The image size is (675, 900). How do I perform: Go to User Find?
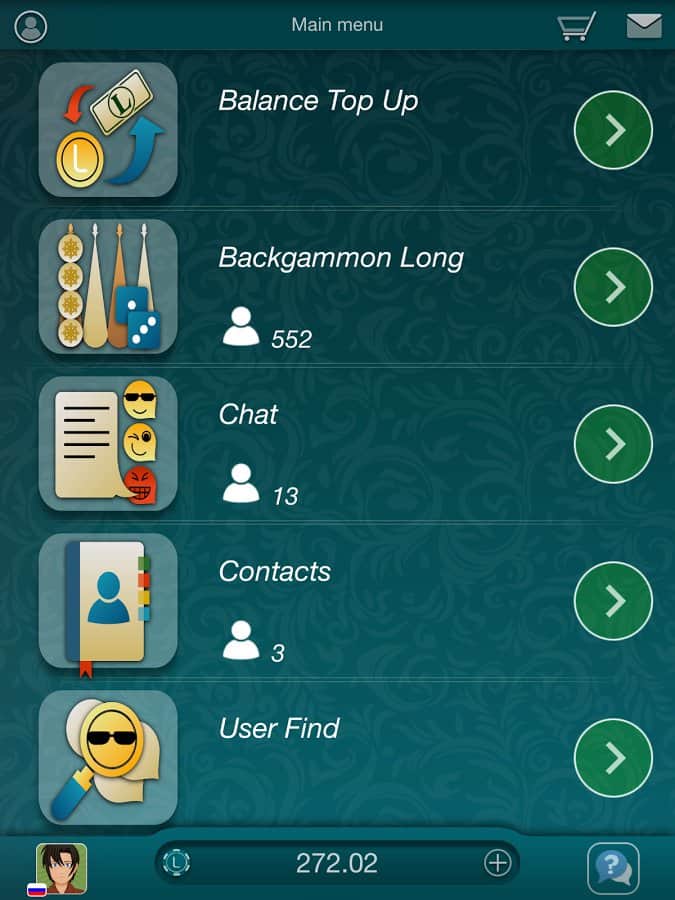pyautogui.click(x=613, y=758)
